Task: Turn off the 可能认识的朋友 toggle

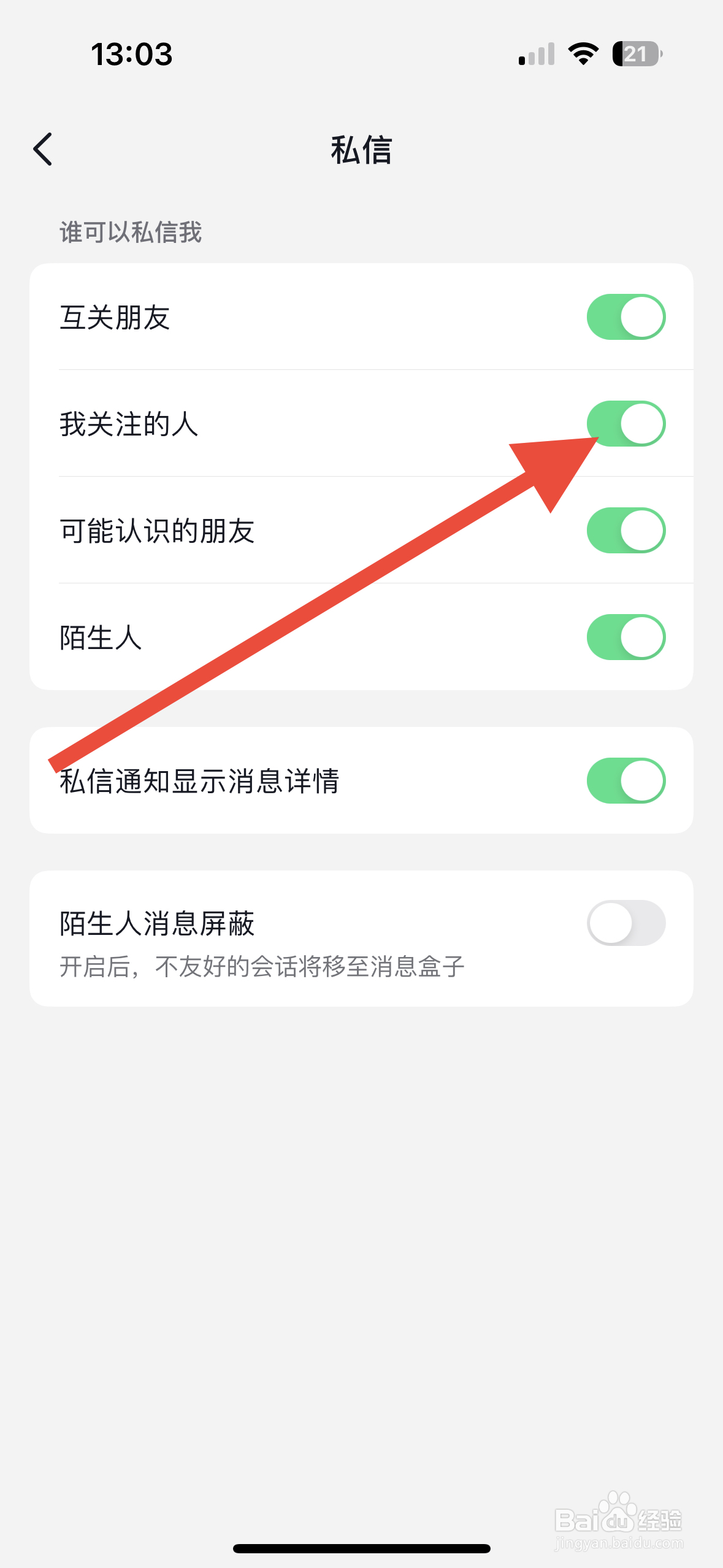Action: (x=625, y=530)
